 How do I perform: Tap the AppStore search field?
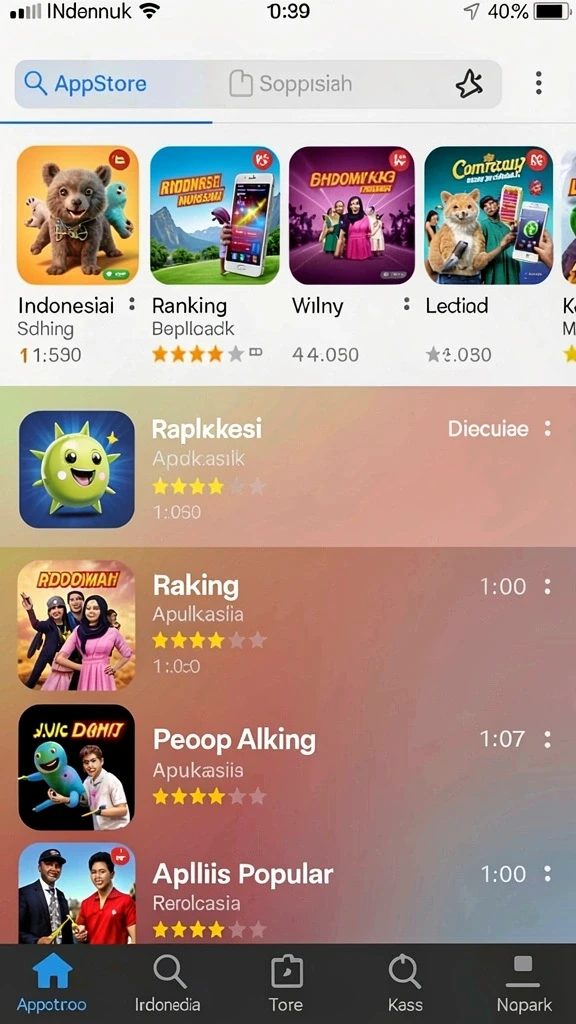tap(258, 84)
